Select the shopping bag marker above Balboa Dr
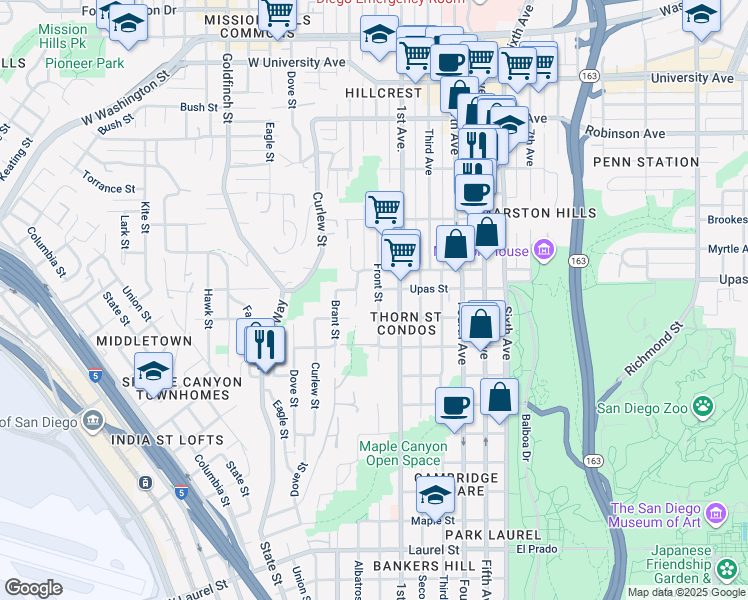This screenshot has height=600, width=748. (x=499, y=397)
